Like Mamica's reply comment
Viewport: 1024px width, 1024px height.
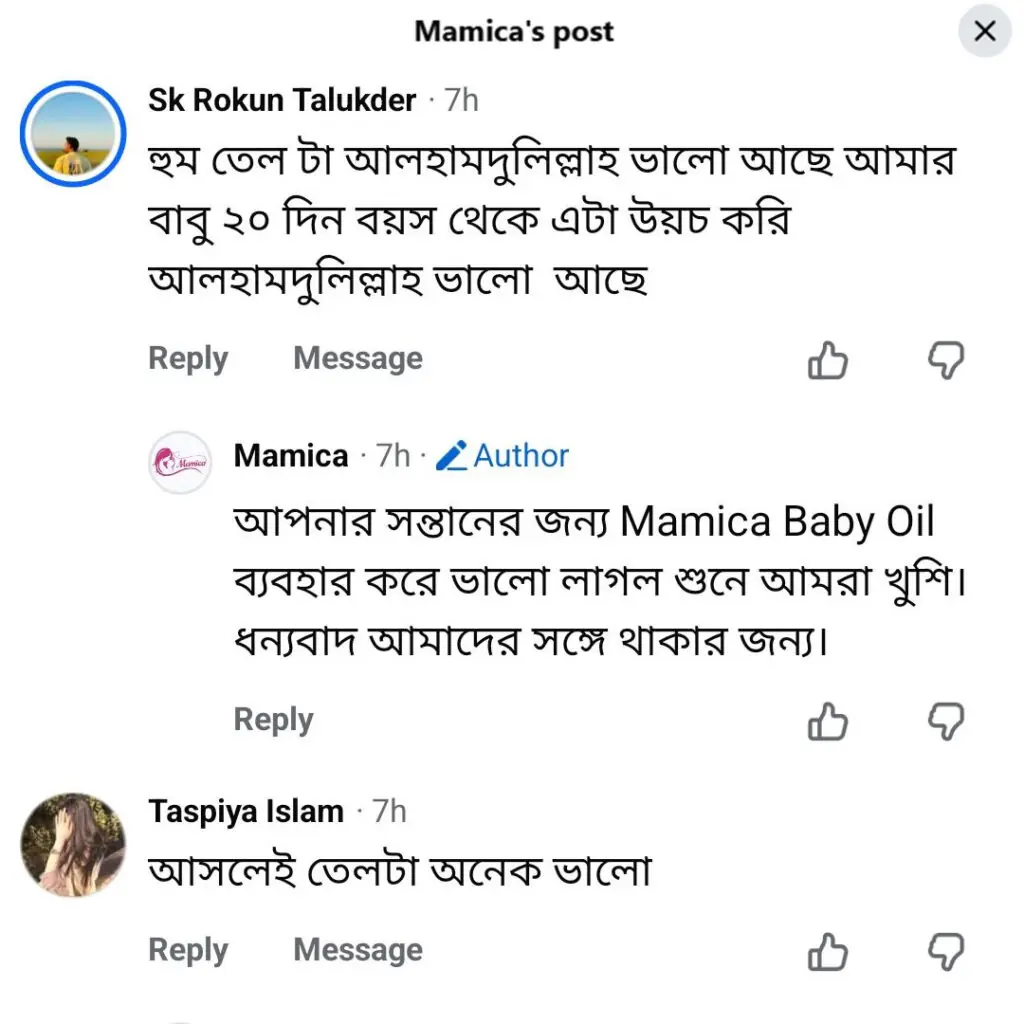pos(827,721)
